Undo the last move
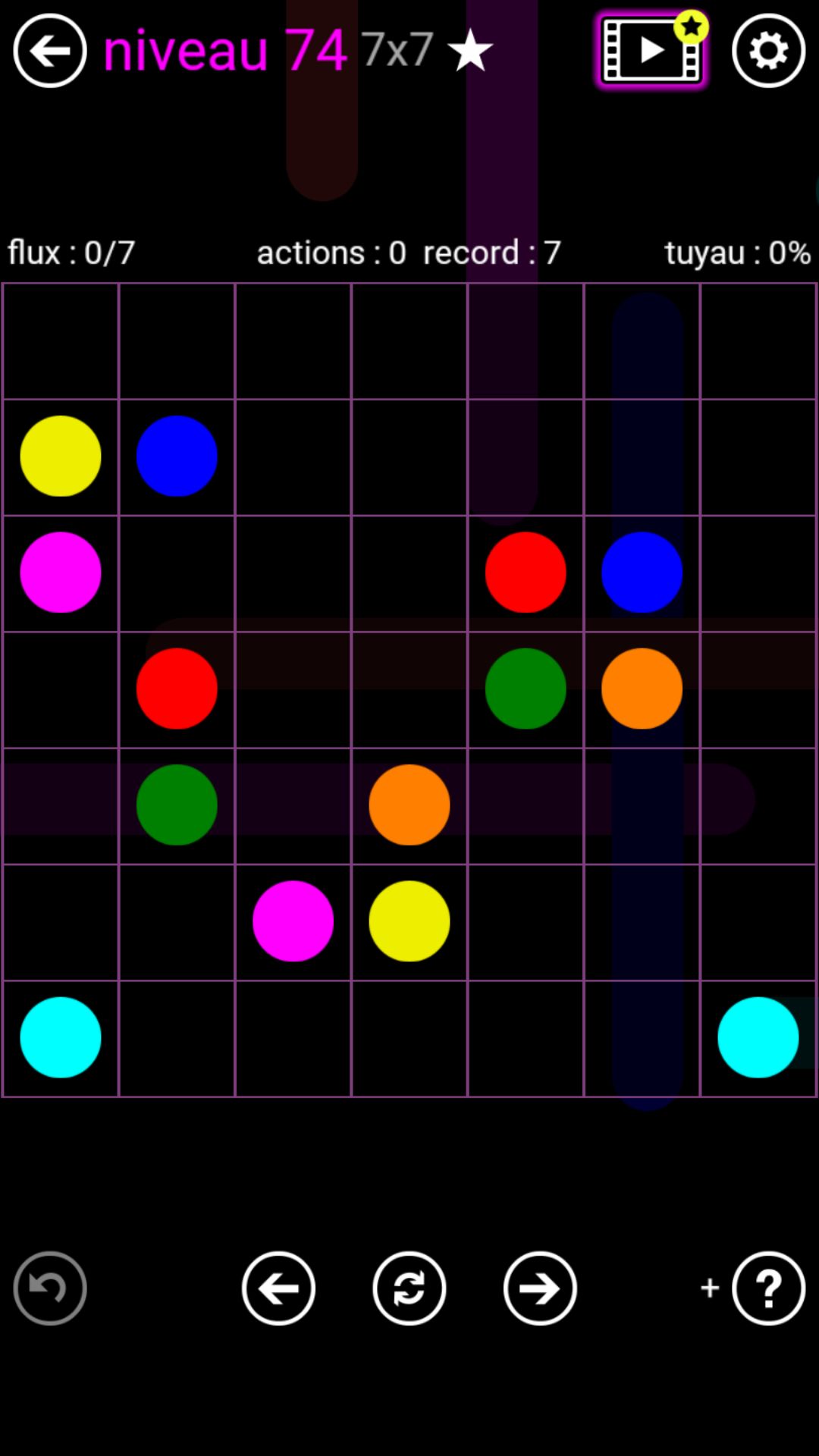 (x=50, y=1288)
